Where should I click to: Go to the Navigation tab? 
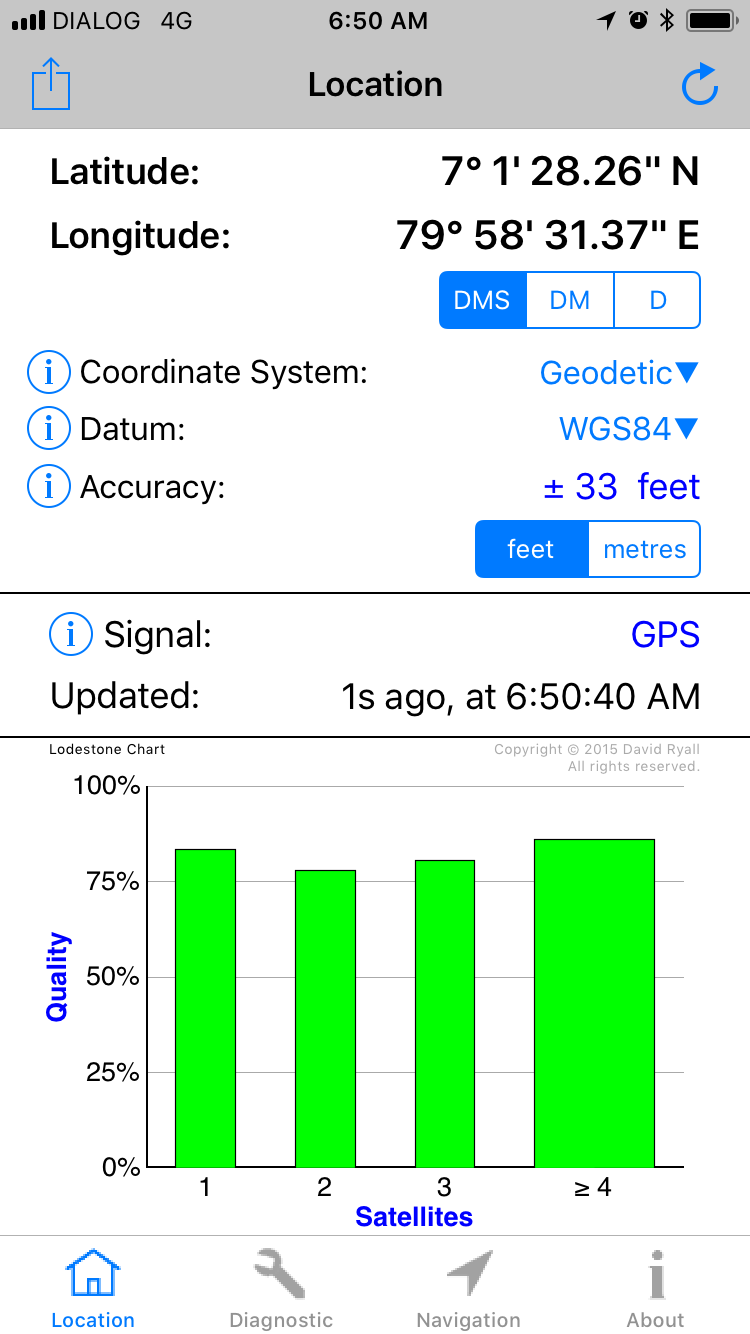(468, 1290)
